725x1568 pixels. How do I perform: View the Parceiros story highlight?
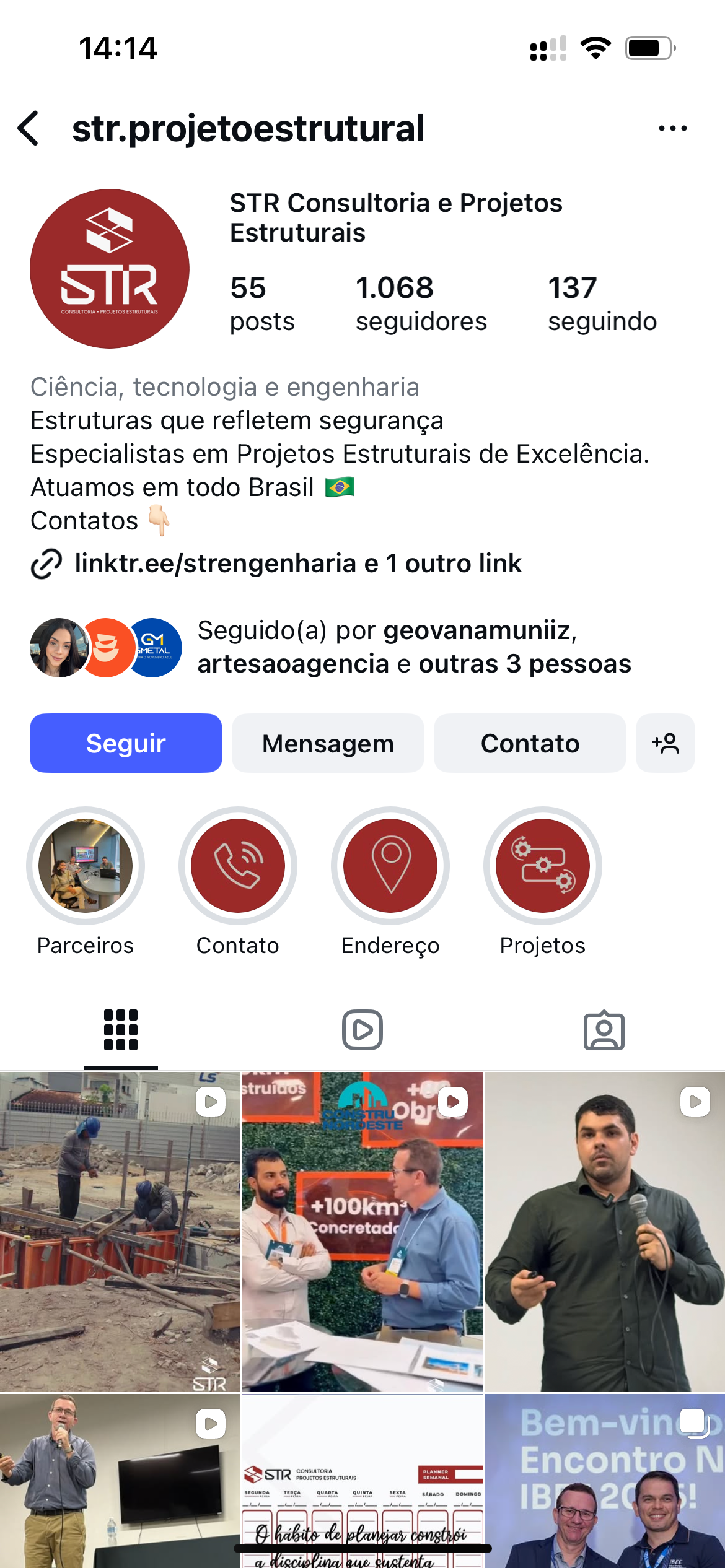[86, 866]
